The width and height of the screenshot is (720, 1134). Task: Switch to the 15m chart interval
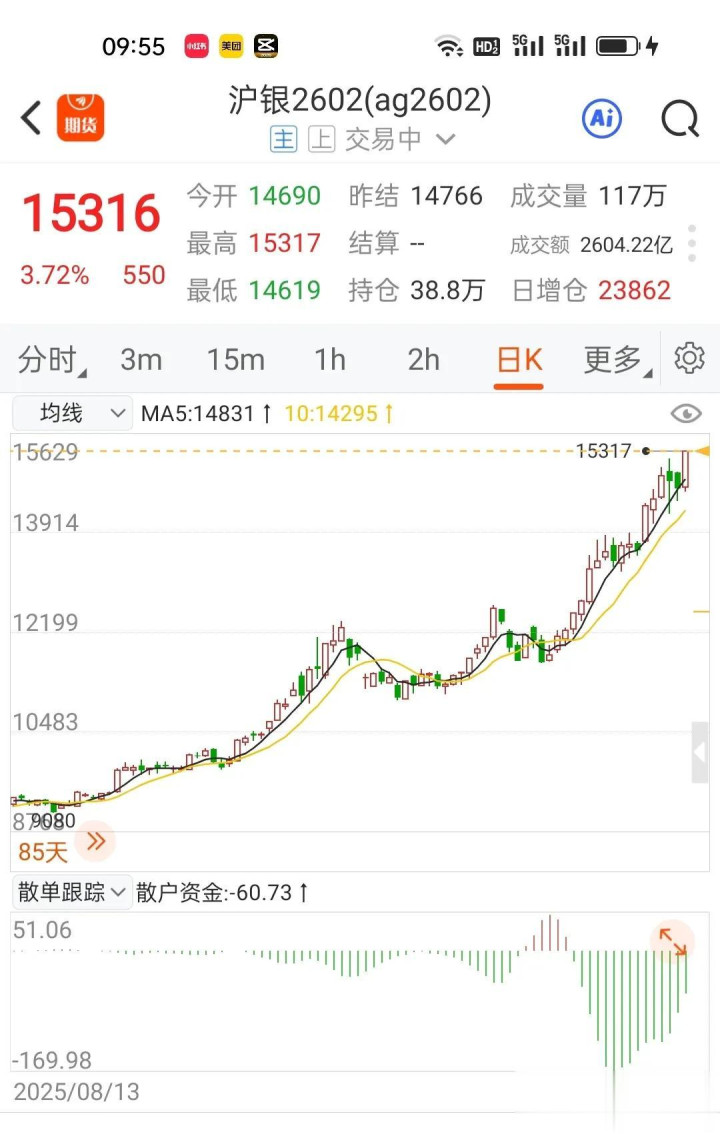(236, 360)
